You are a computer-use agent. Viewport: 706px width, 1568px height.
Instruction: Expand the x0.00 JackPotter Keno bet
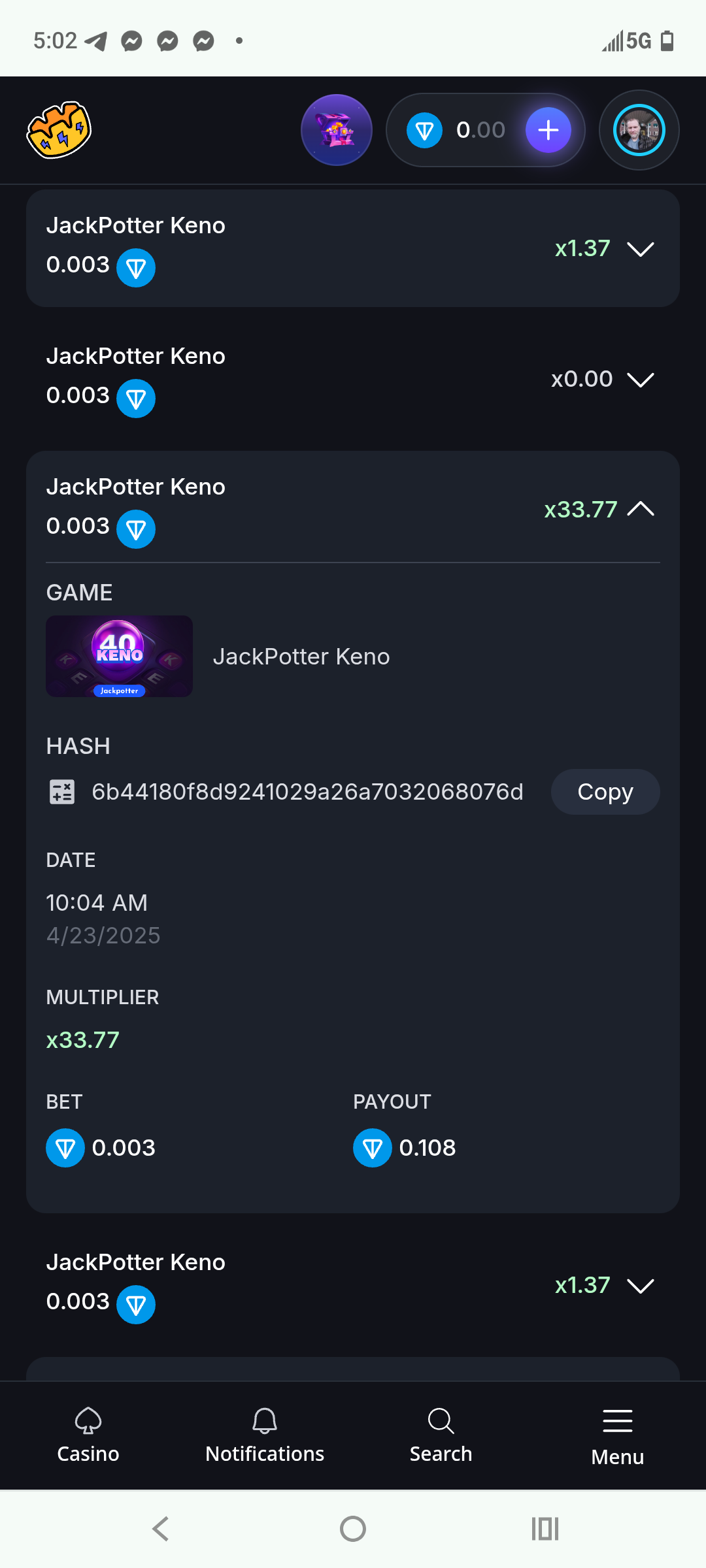click(640, 380)
